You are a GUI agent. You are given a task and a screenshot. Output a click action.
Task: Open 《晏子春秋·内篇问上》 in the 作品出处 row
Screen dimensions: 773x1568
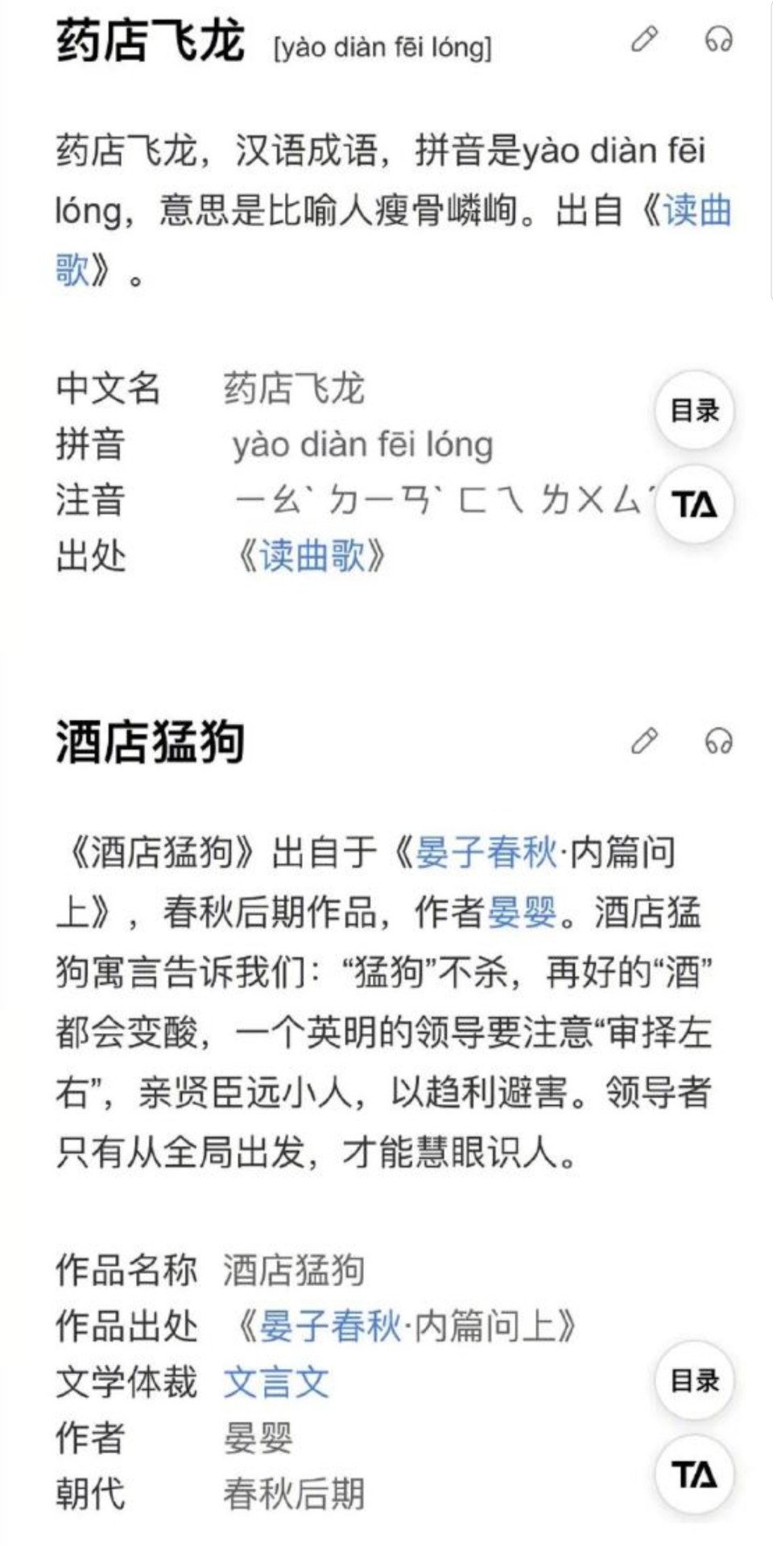tap(407, 1326)
